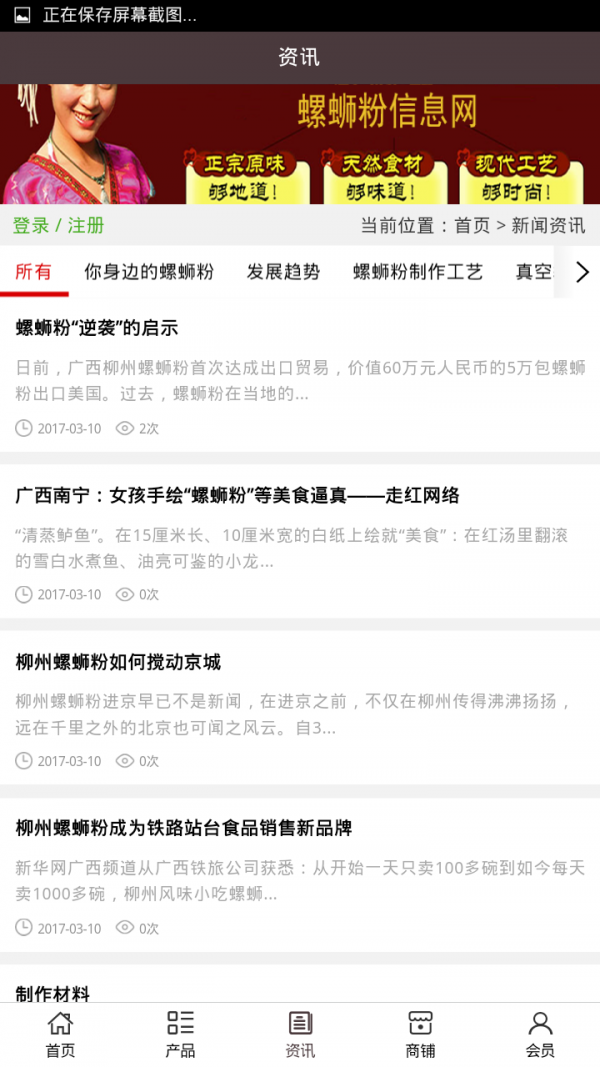600x1067 pixels.
Task: Open 柳州螺蛳粉如何搅动京城 article
Action: click(119, 662)
